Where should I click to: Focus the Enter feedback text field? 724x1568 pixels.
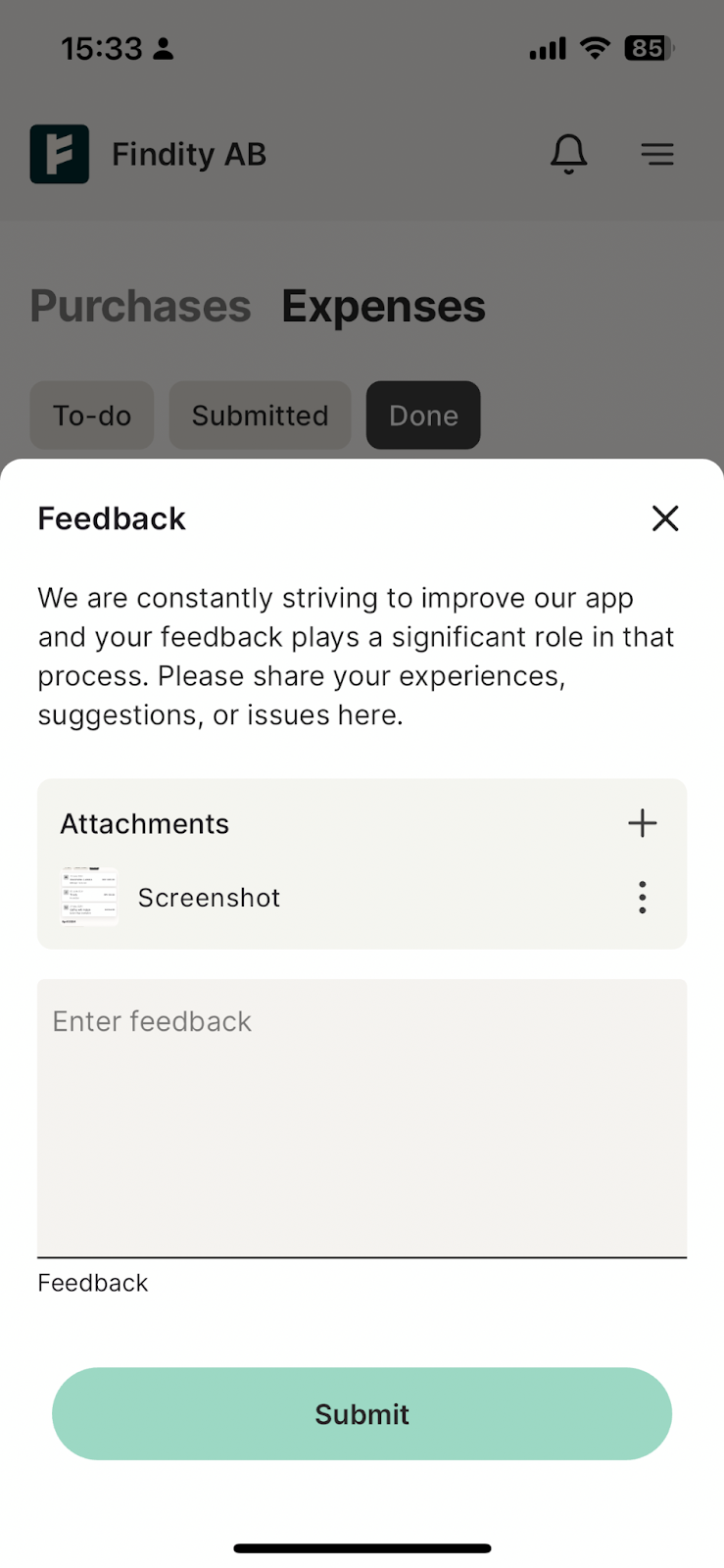362,1118
